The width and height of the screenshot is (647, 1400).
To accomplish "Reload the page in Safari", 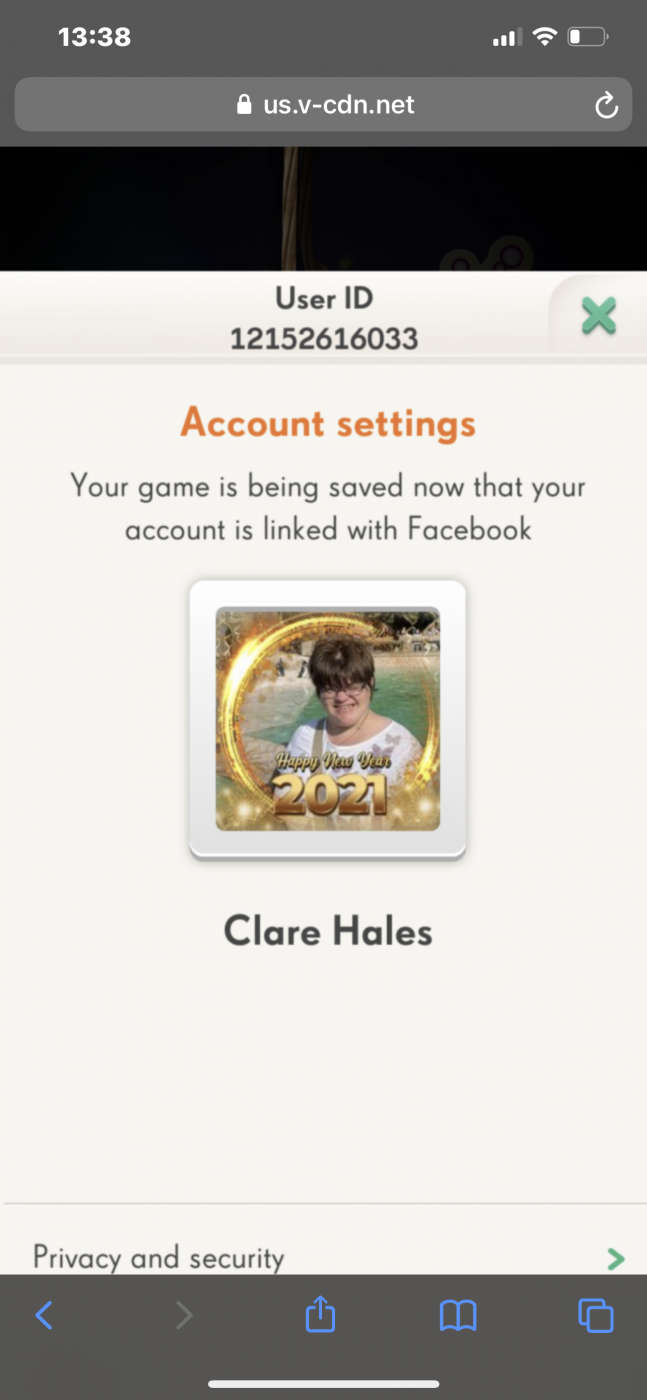I will coord(606,105).
